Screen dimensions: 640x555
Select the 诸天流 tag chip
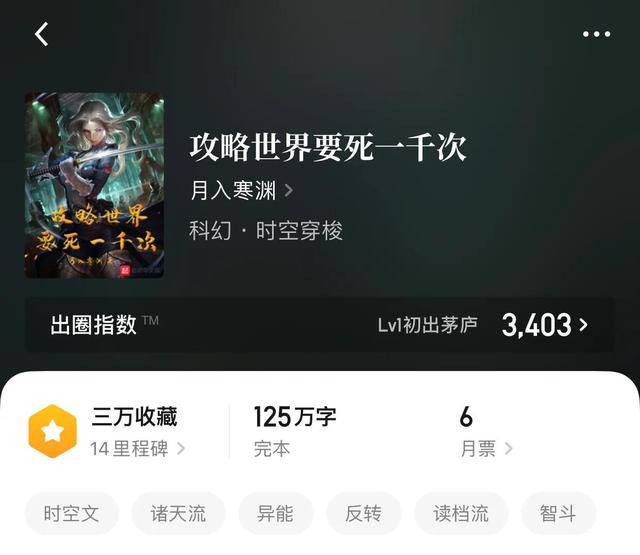pos(178,514)
